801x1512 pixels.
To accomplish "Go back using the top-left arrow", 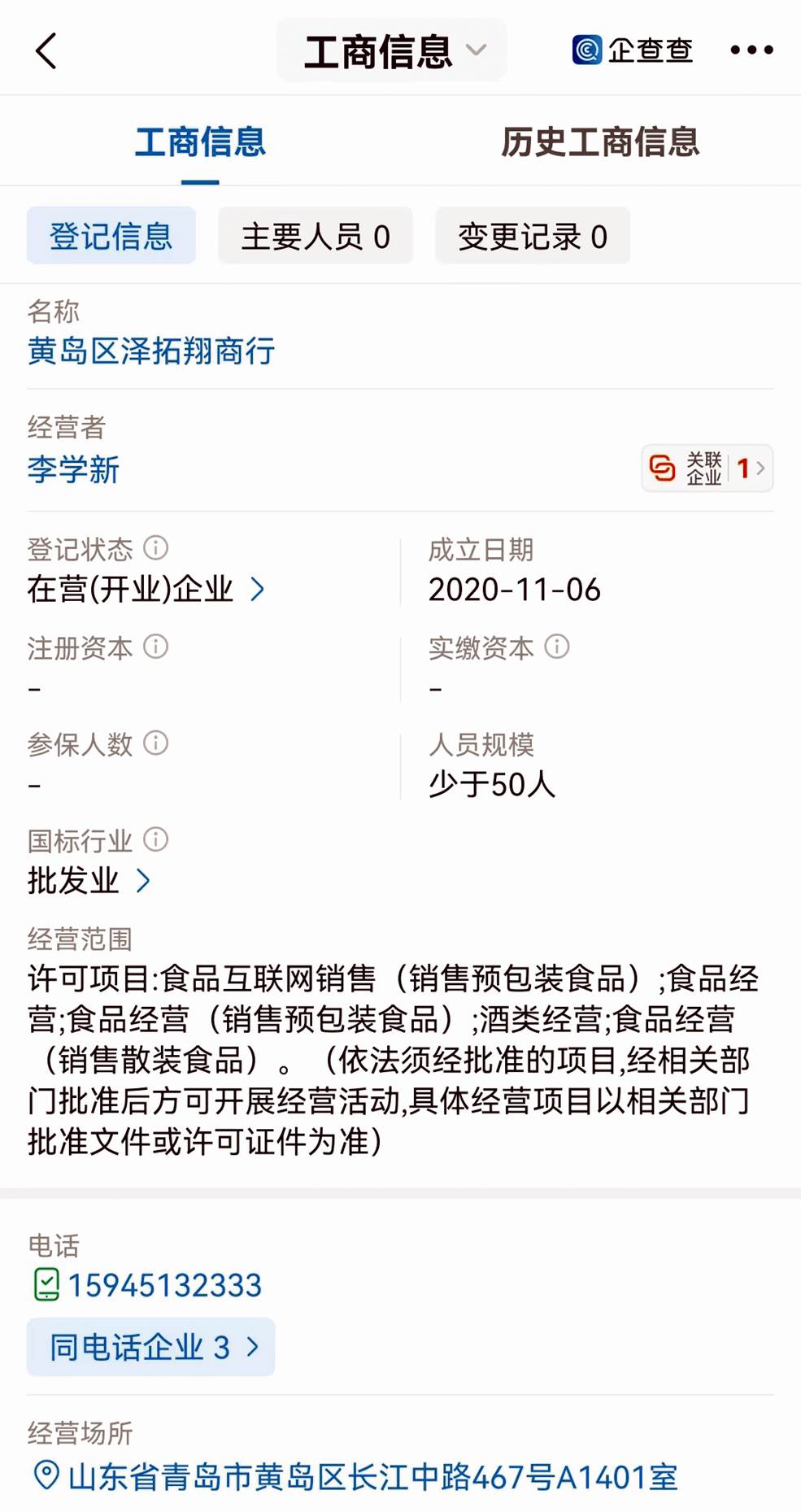I will (46, 50).
